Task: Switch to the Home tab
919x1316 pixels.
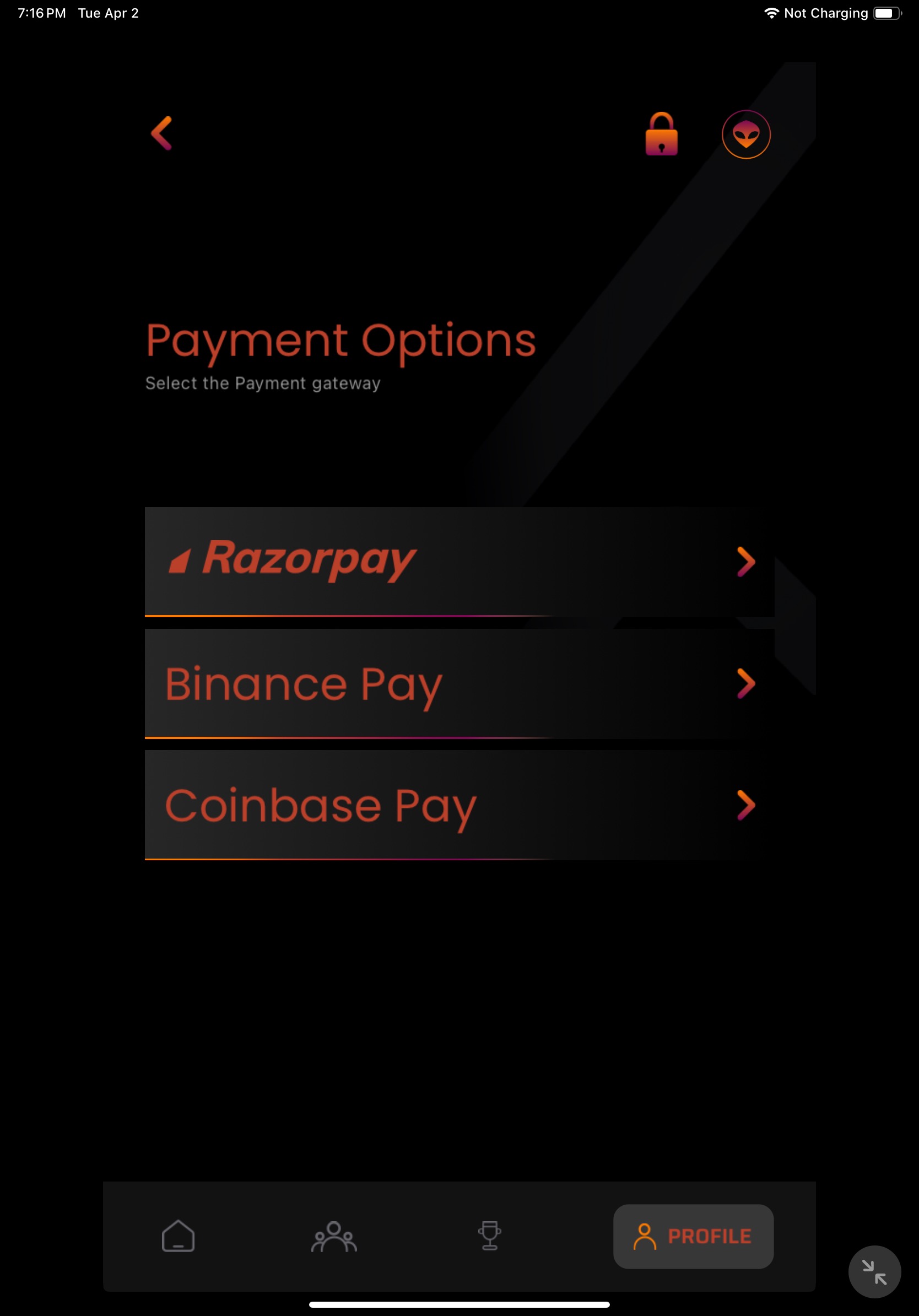Action: (178, 1236)
